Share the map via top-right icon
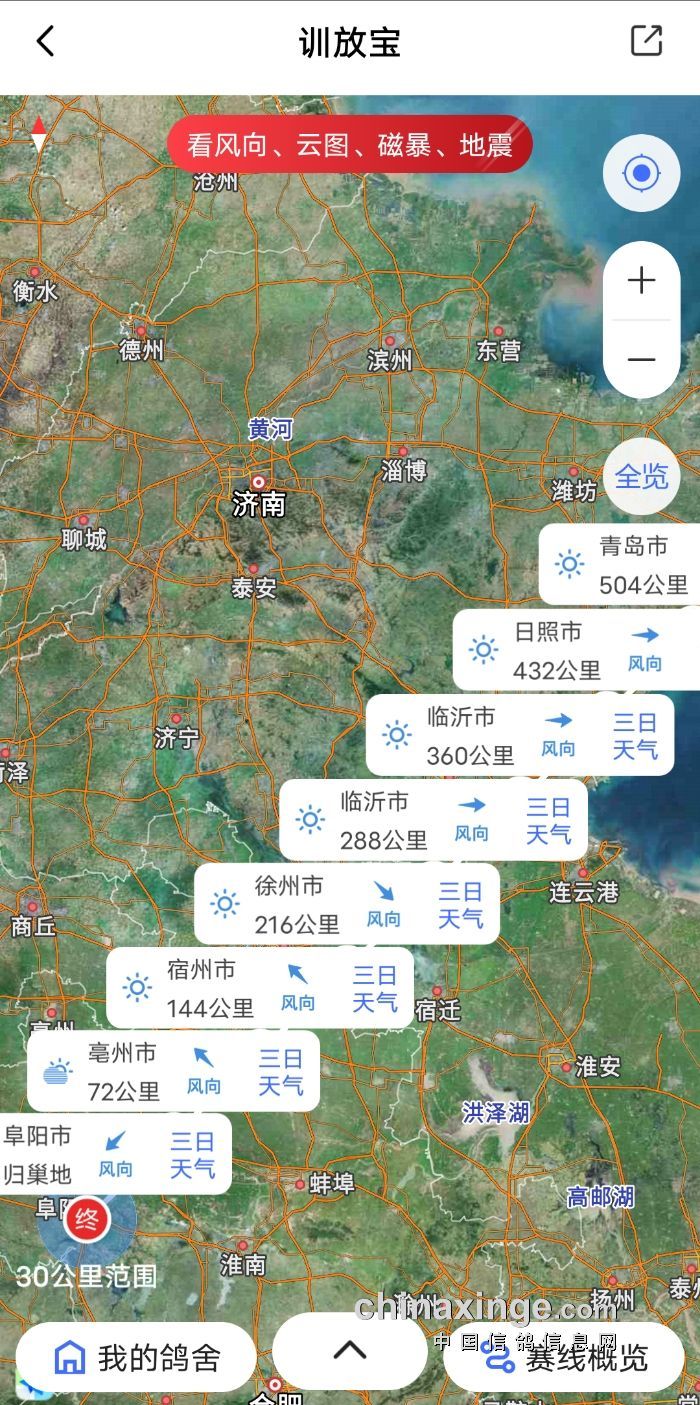This screenshot has height=1405, width=700. [647, 41]
